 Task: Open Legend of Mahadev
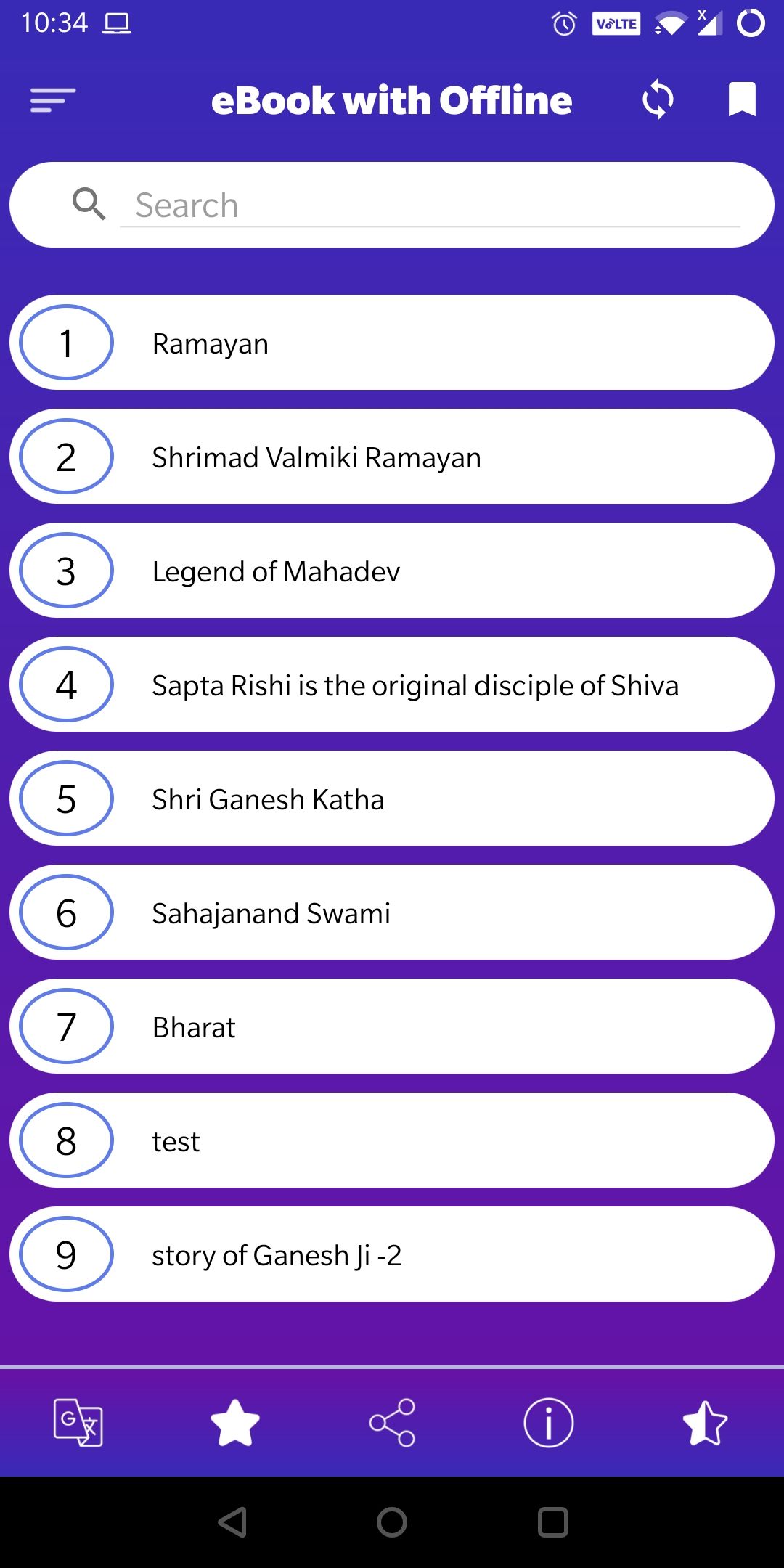pyautogui.click(x=392, y=571)
